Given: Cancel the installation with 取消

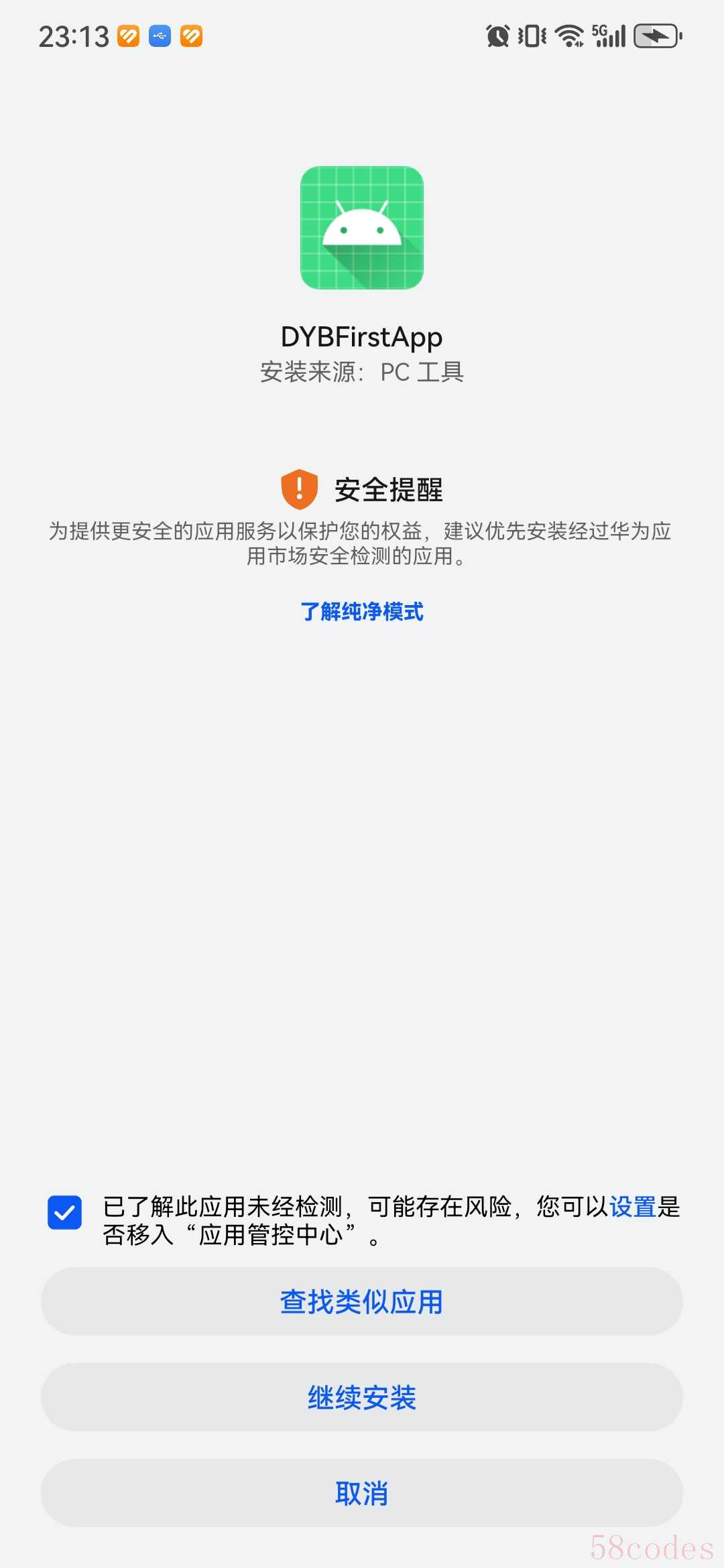Looking at the screenshot, I should [x=362, y=1493].
